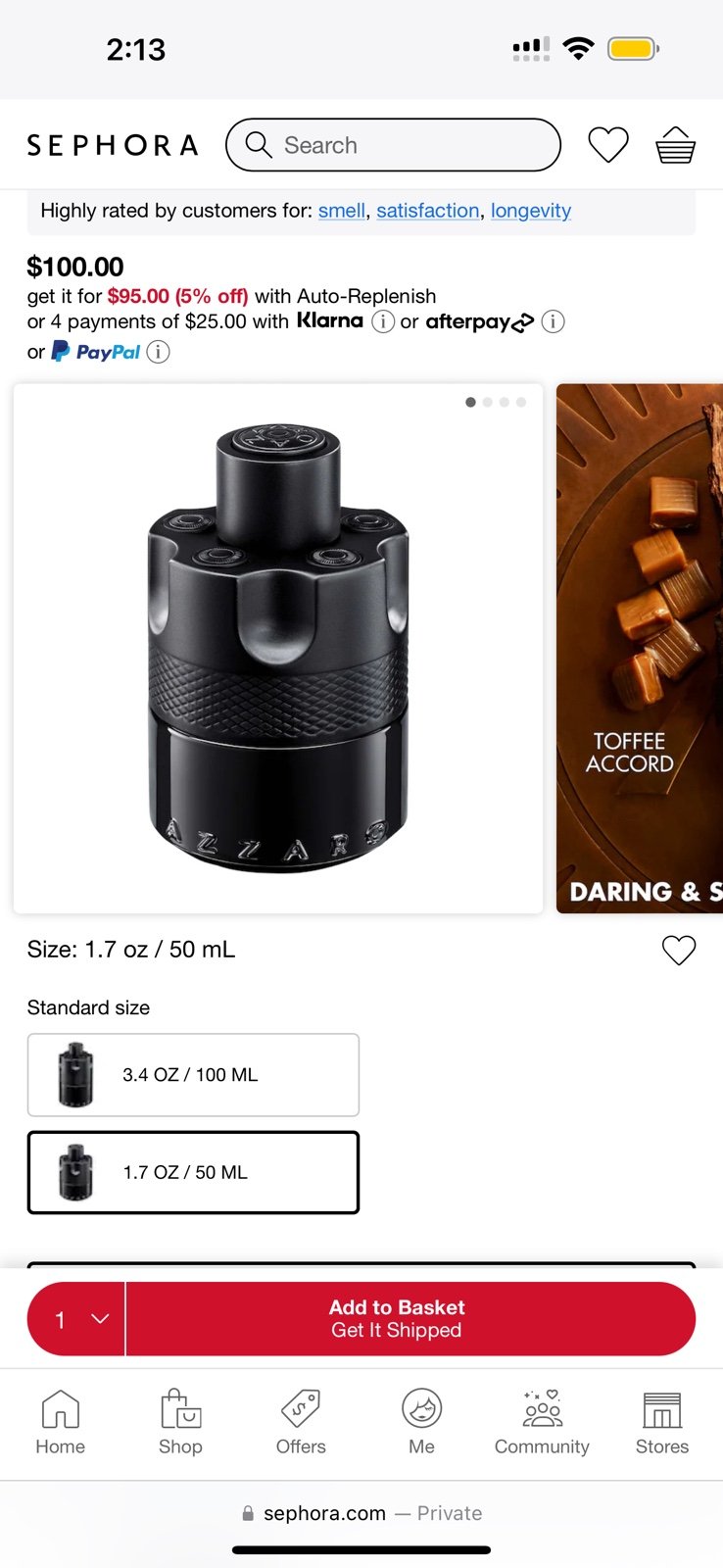Tap the Sephora search field
723x1568 pixels.
[393, 145]
